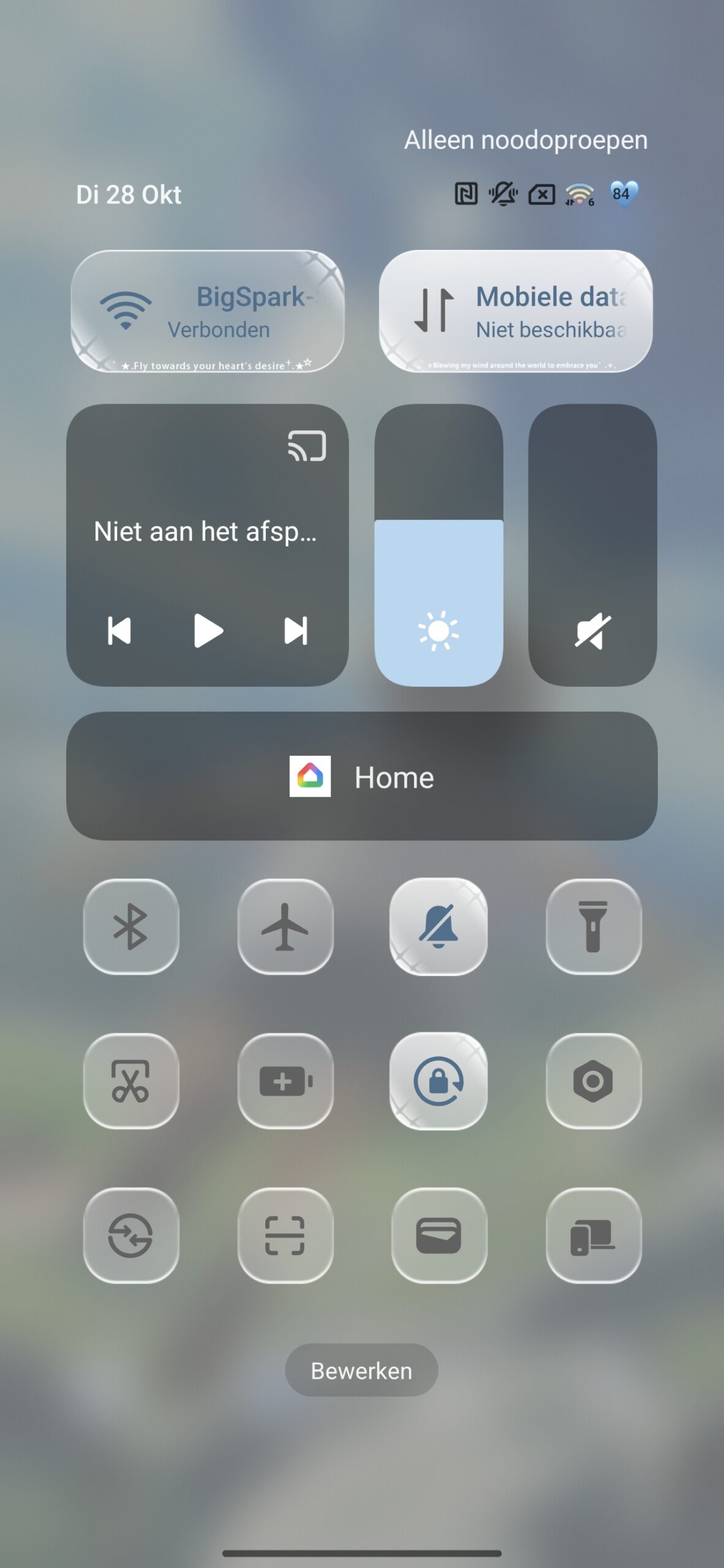Start media playback
Image resolution: width=724 pixels, height=1568 pixels.
[x=208, y=631]
